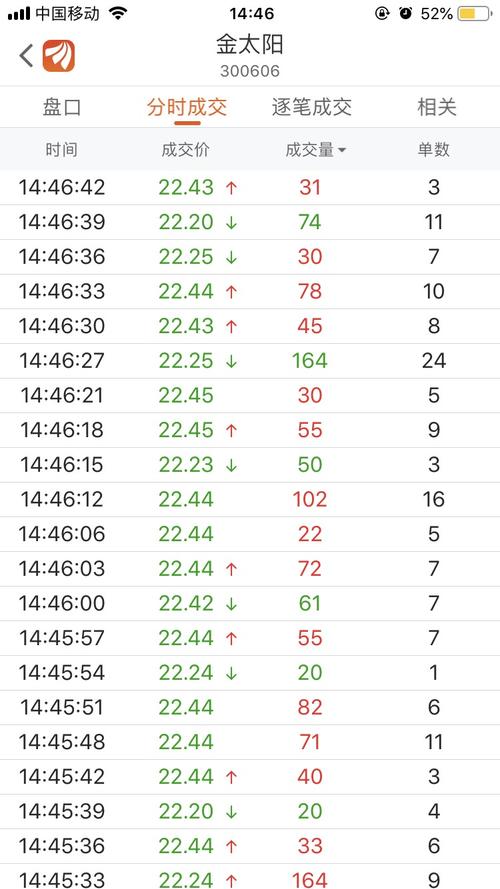Open the 盘口 tab
Viewport: 500px width, 889px height.
tap(62, 107)
